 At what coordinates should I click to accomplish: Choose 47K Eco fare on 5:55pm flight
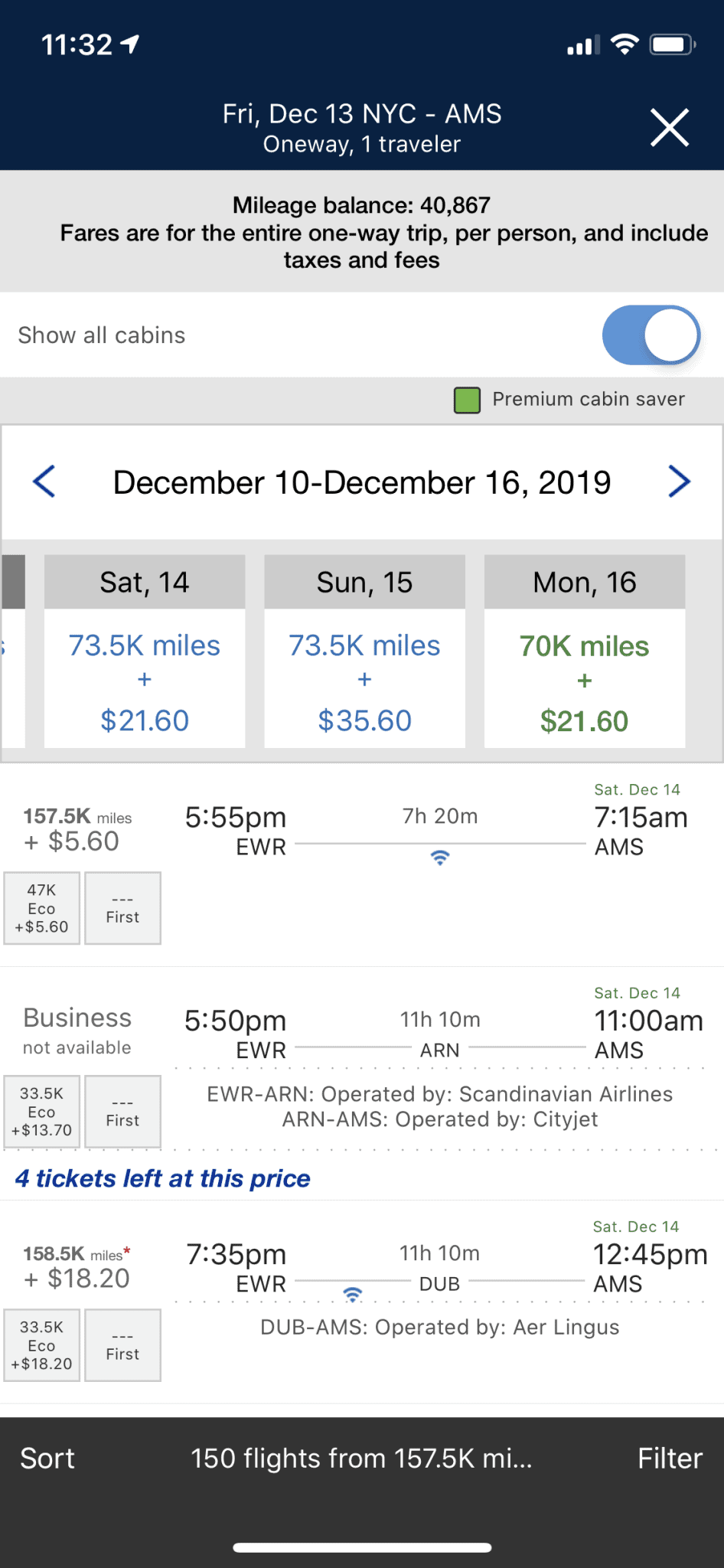click(42, 908)
